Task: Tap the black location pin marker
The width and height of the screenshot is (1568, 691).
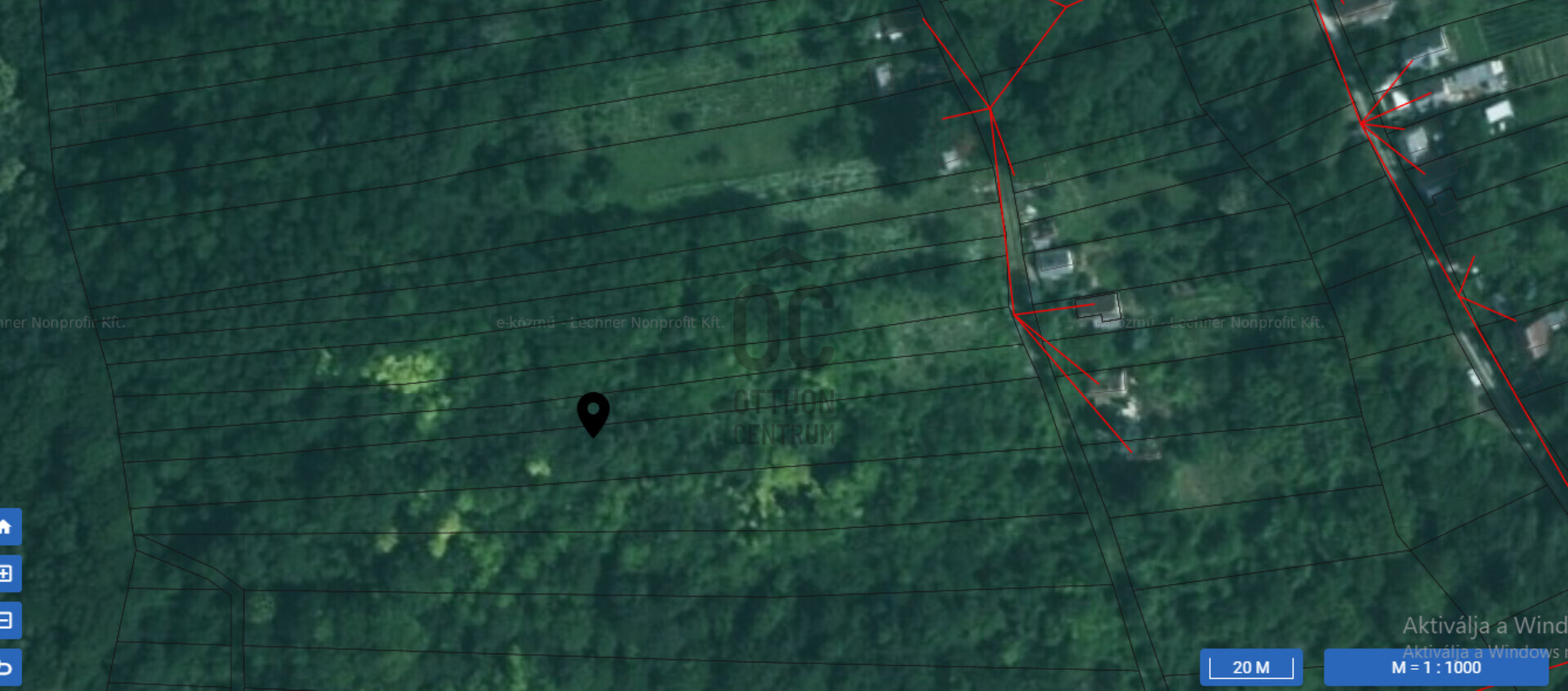Action: coord(593,412)
